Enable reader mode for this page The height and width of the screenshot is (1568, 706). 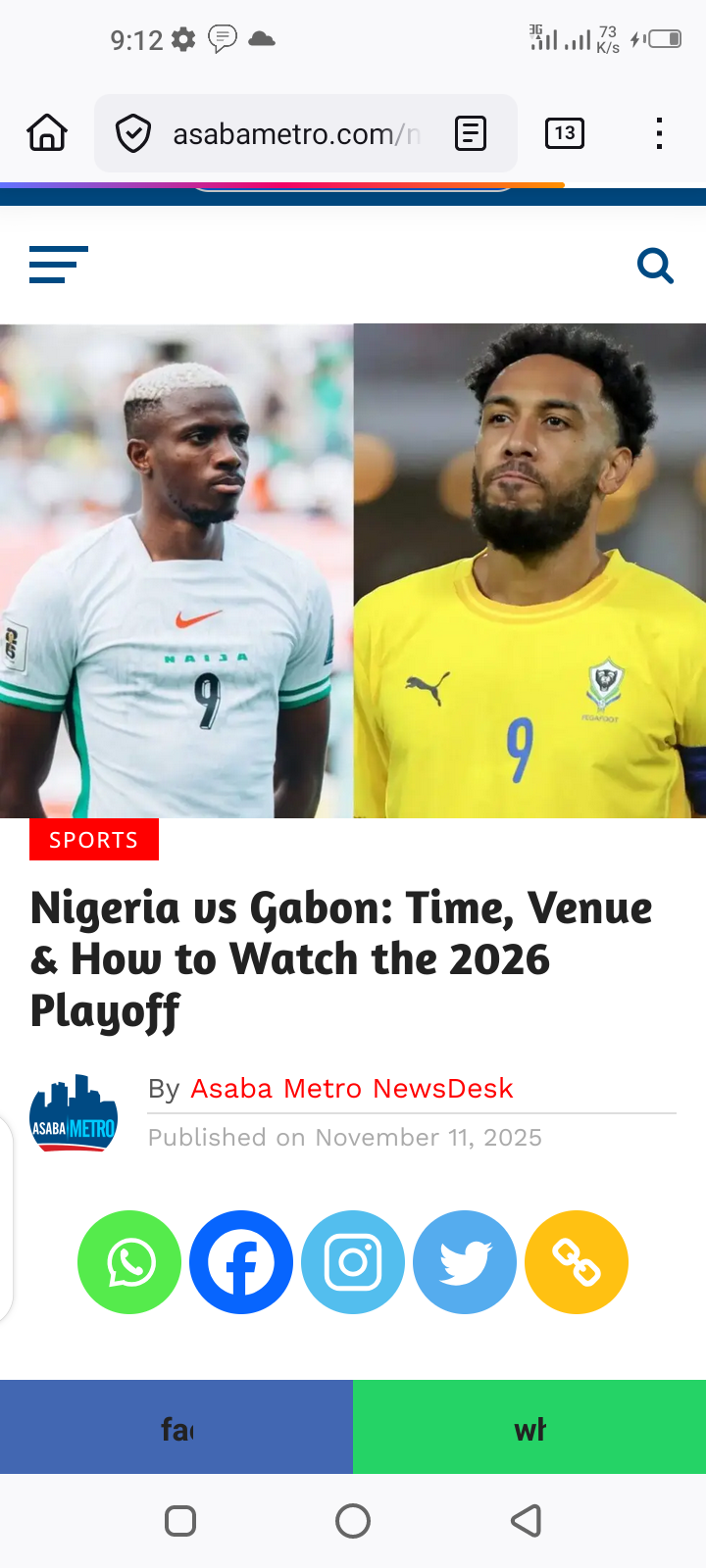pos(471,133)
